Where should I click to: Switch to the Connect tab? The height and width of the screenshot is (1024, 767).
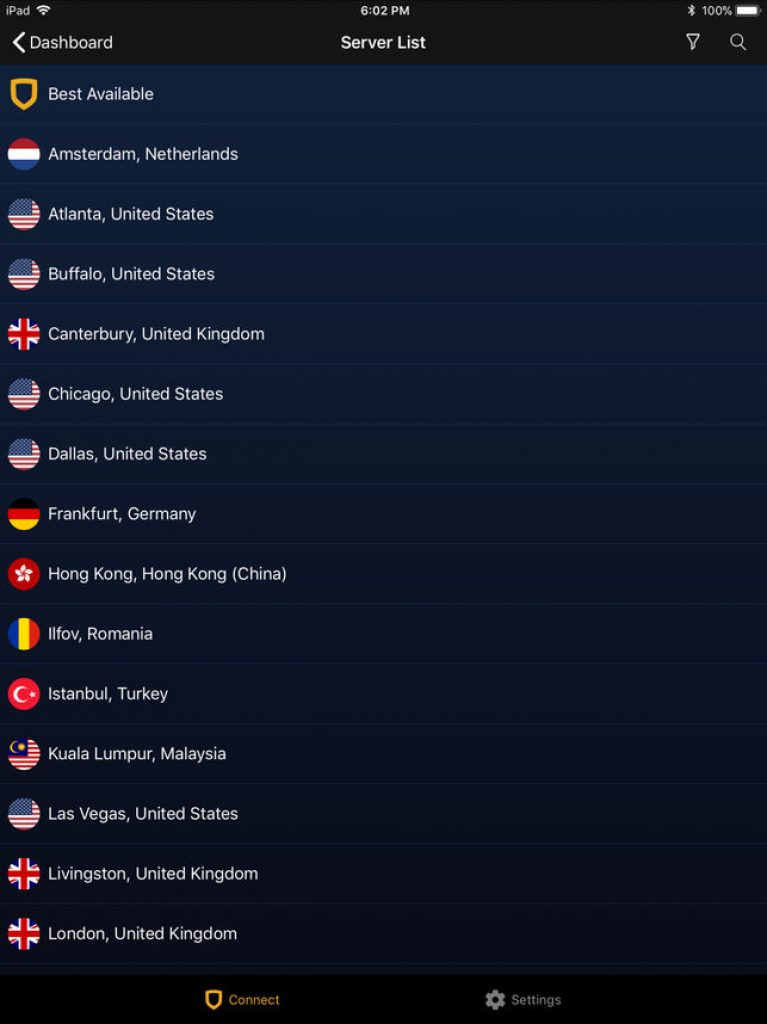242,1000
